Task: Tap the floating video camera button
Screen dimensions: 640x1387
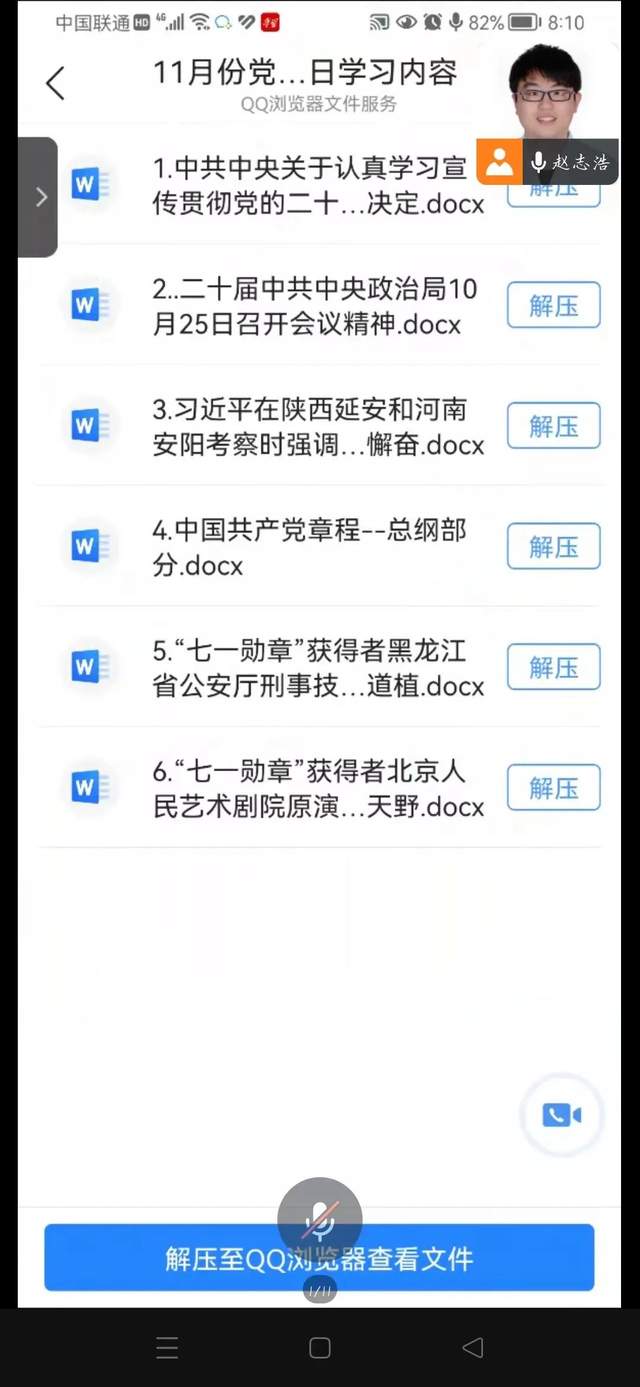Action: pos(562,1115)
